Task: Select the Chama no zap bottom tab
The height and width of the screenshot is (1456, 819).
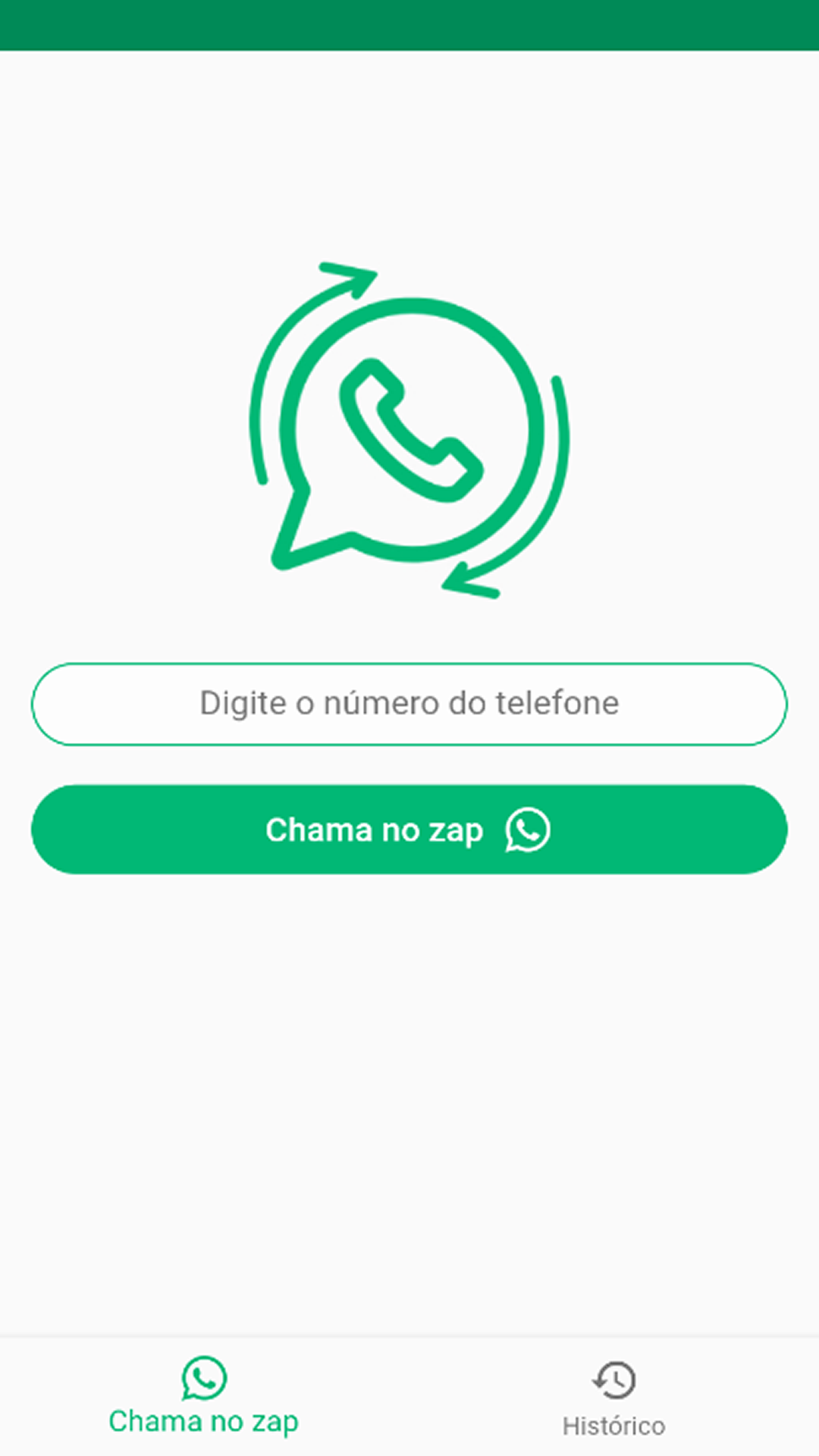Action: [x=204, y=1398]
